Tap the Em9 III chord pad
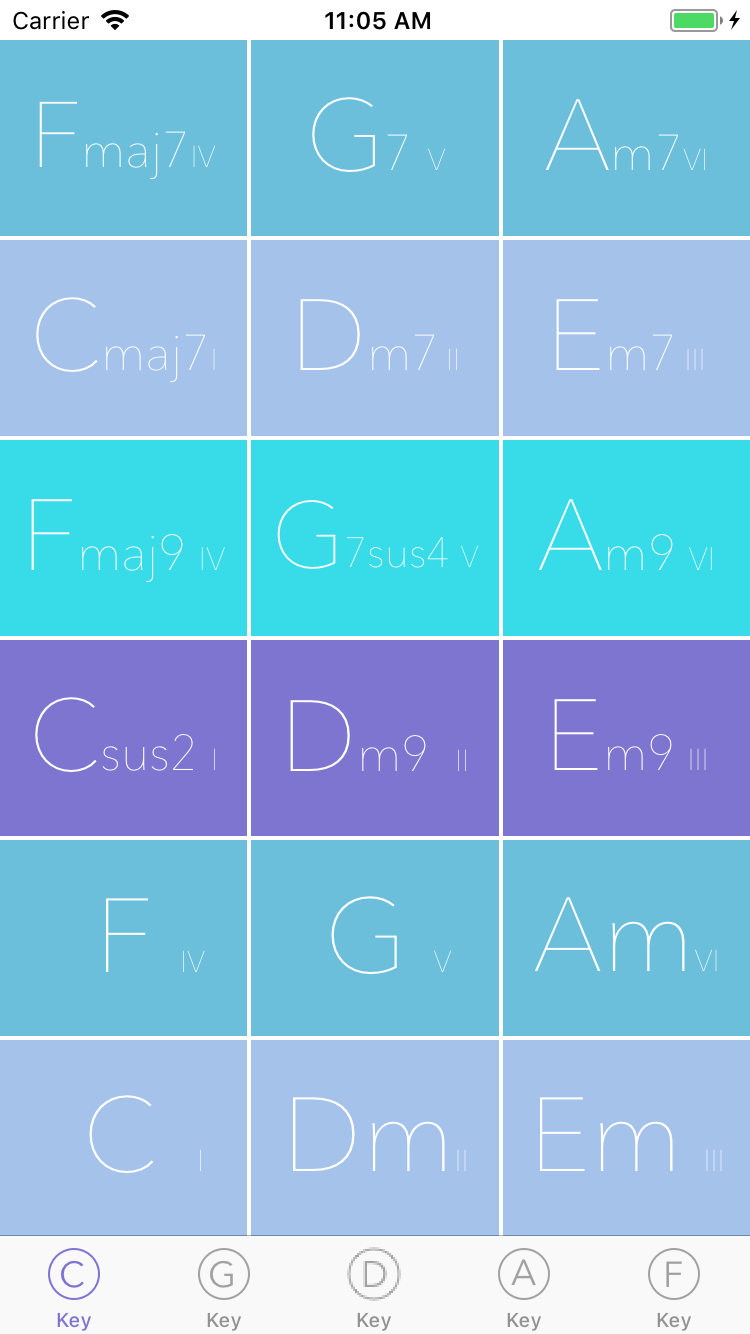Image resolution: width=750 pixels, height=1334 pixels. click(x=627, y=738)
